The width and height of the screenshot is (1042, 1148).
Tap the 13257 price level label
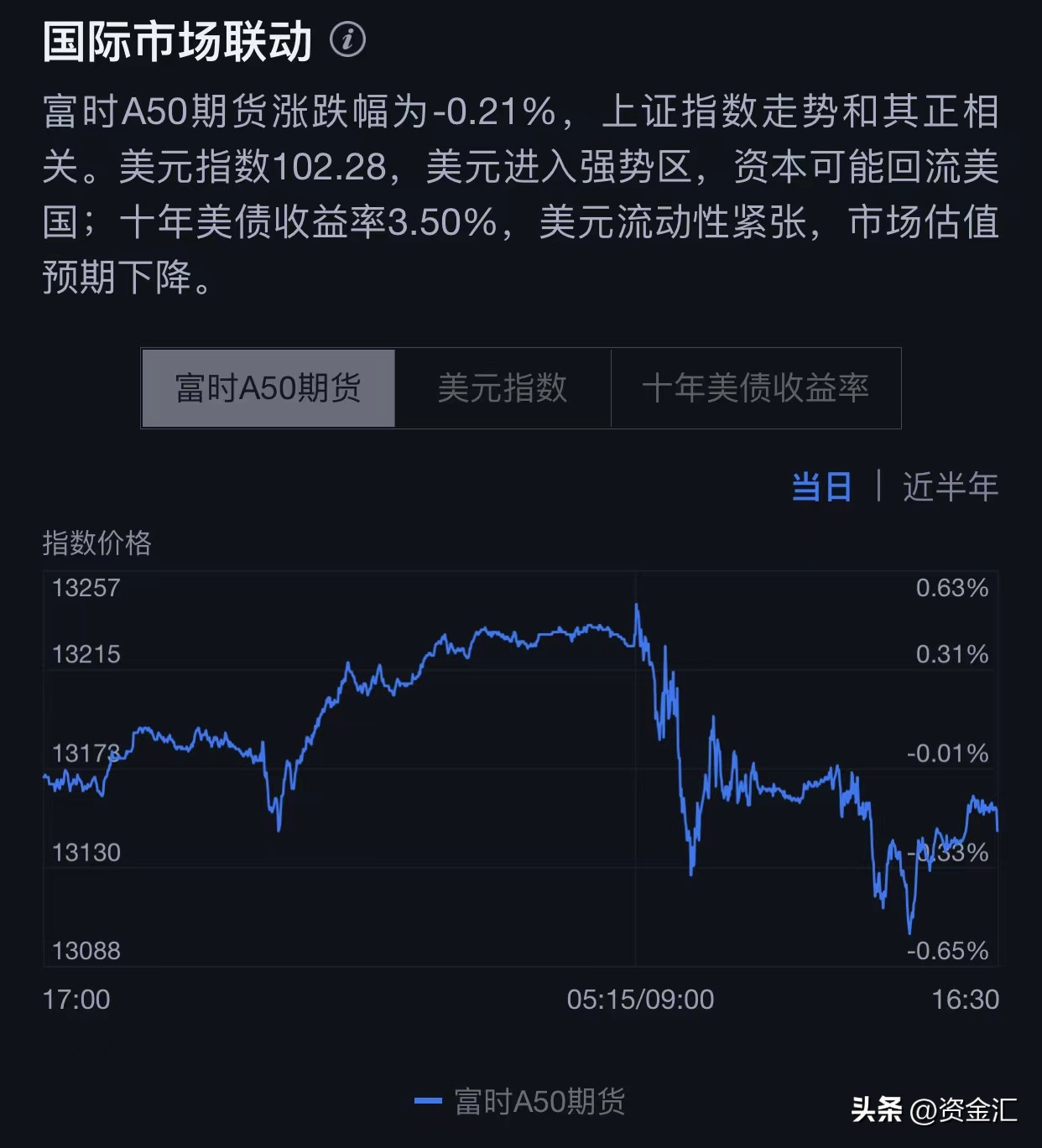(x=85, y=590)
